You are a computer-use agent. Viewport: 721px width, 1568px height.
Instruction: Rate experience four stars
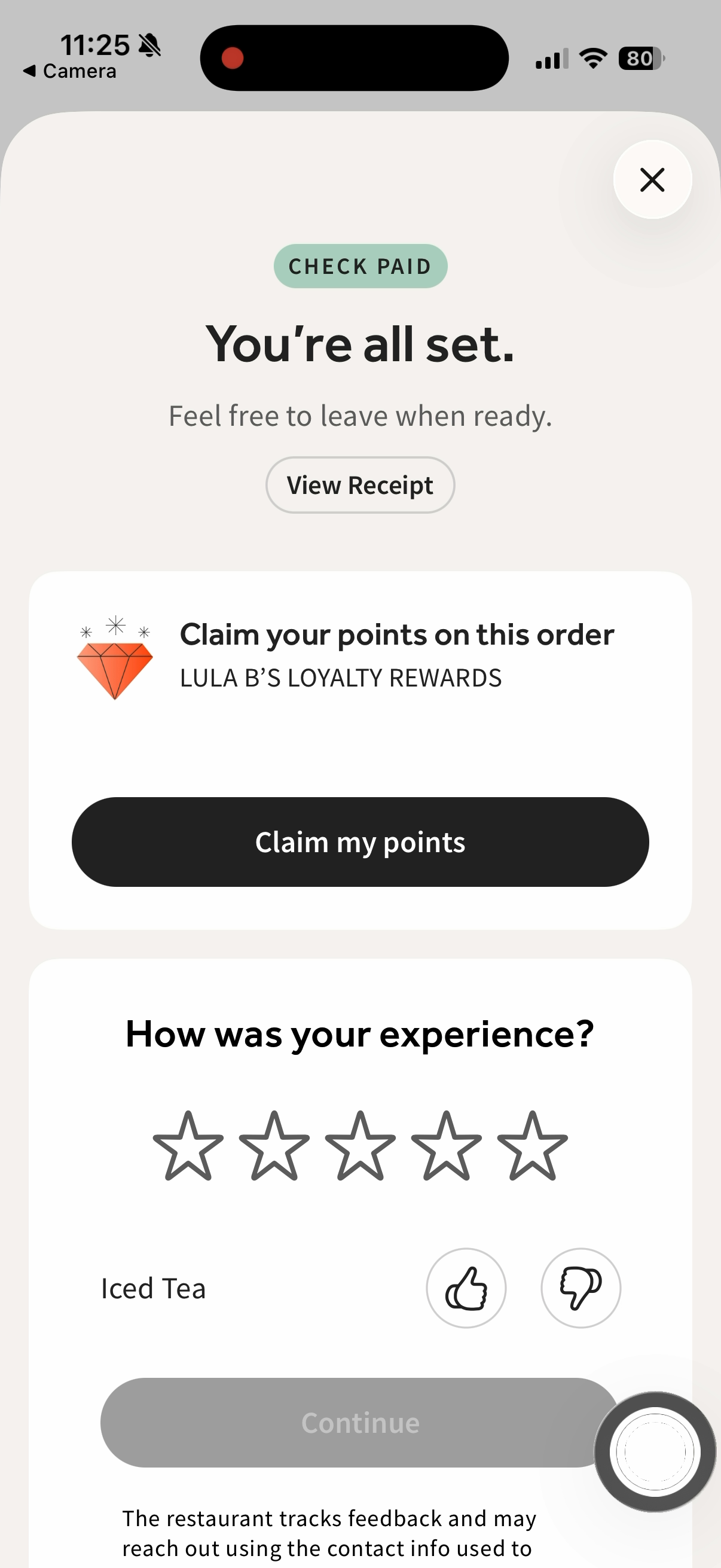coord(447,1146)
